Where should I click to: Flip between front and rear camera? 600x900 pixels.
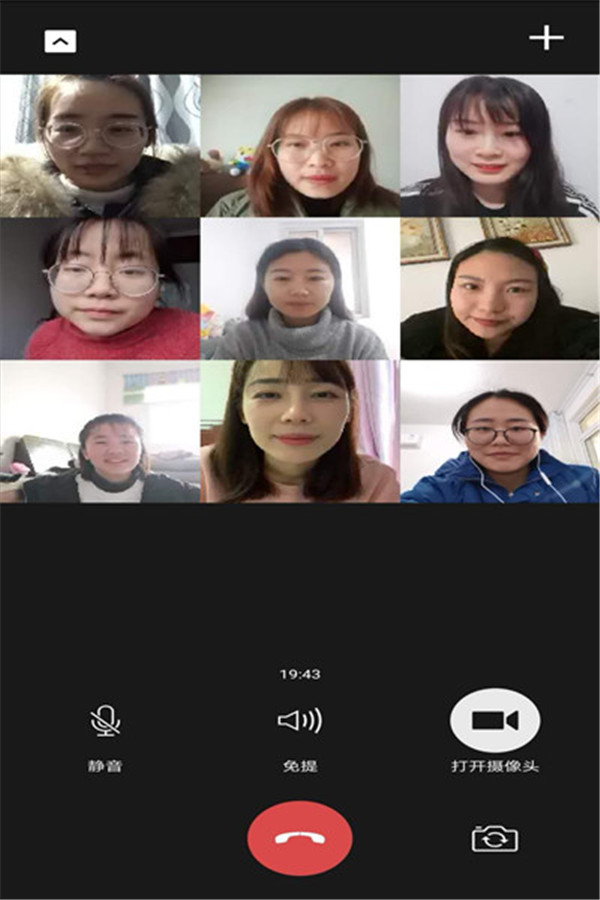(x=495, y=838)
